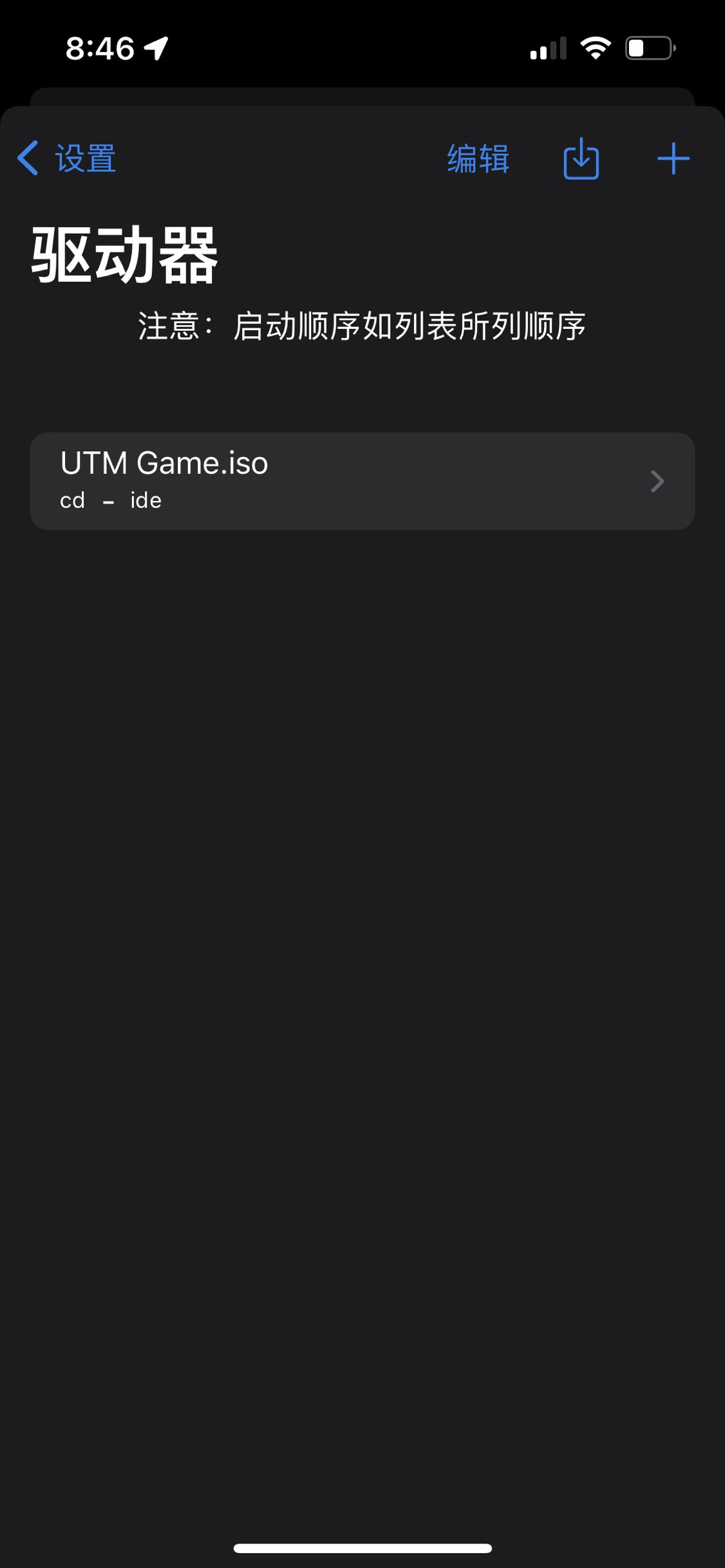Tap the ide label on the drive row
The image size is (725, 1568).
click(144, 499)
